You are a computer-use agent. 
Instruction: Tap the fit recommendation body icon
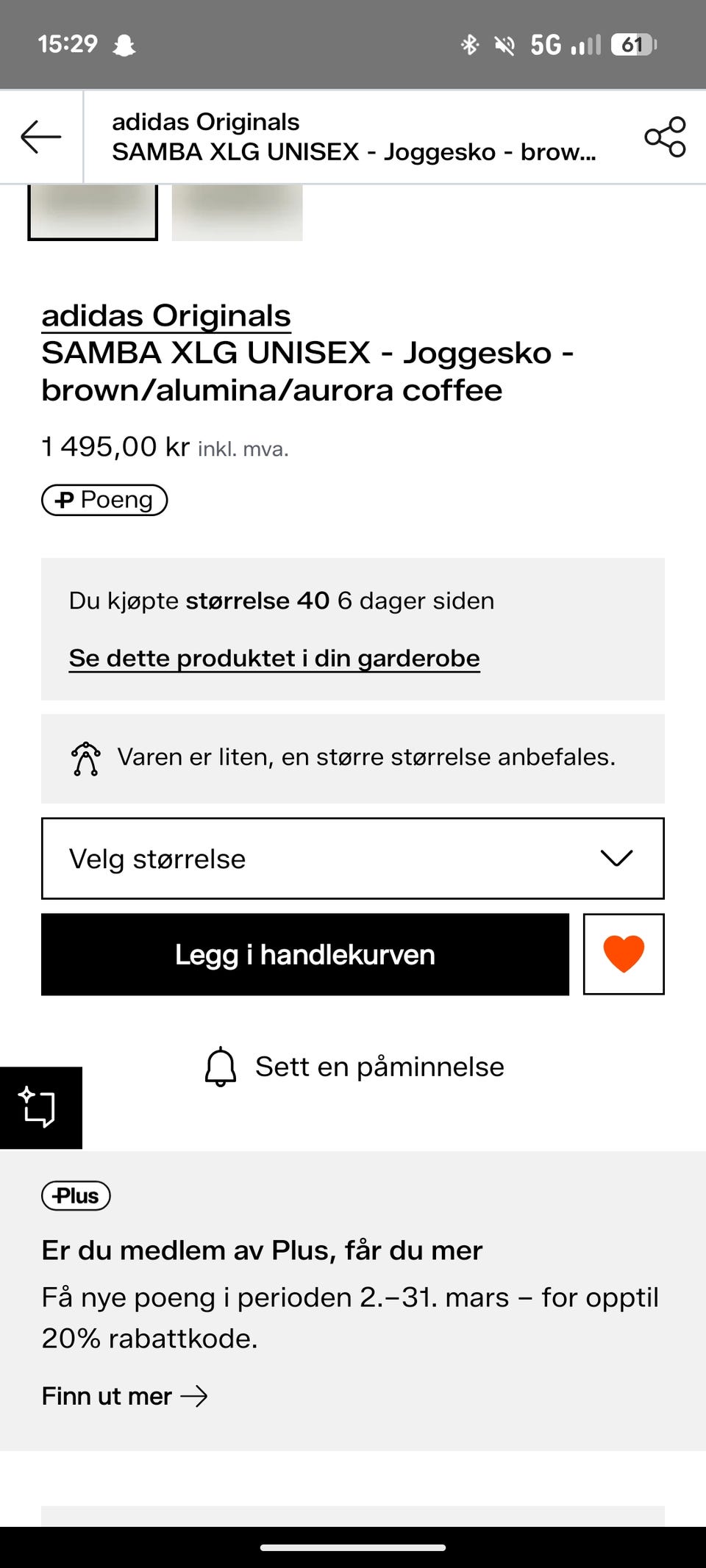tap(86, 758)
